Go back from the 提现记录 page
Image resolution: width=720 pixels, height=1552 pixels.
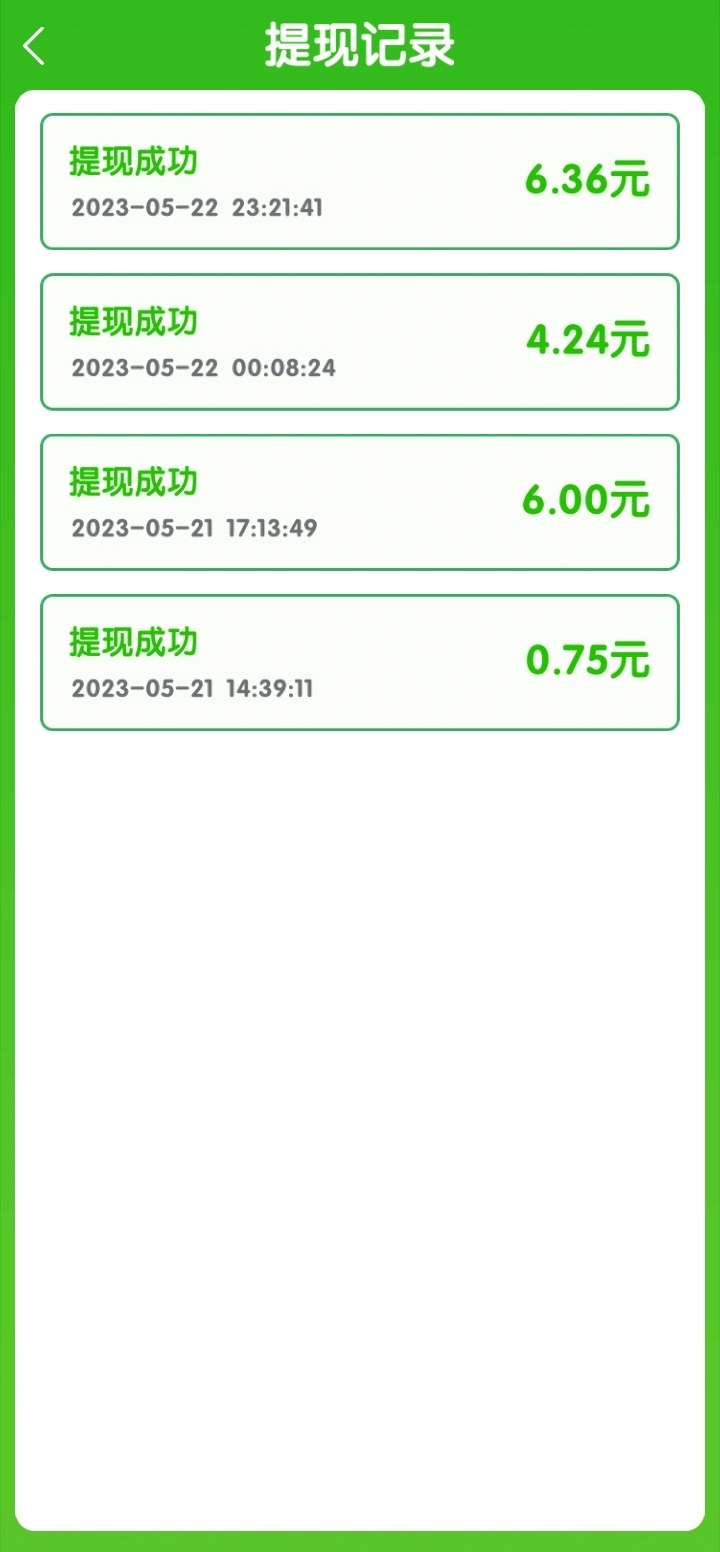[x=35, y=46]
